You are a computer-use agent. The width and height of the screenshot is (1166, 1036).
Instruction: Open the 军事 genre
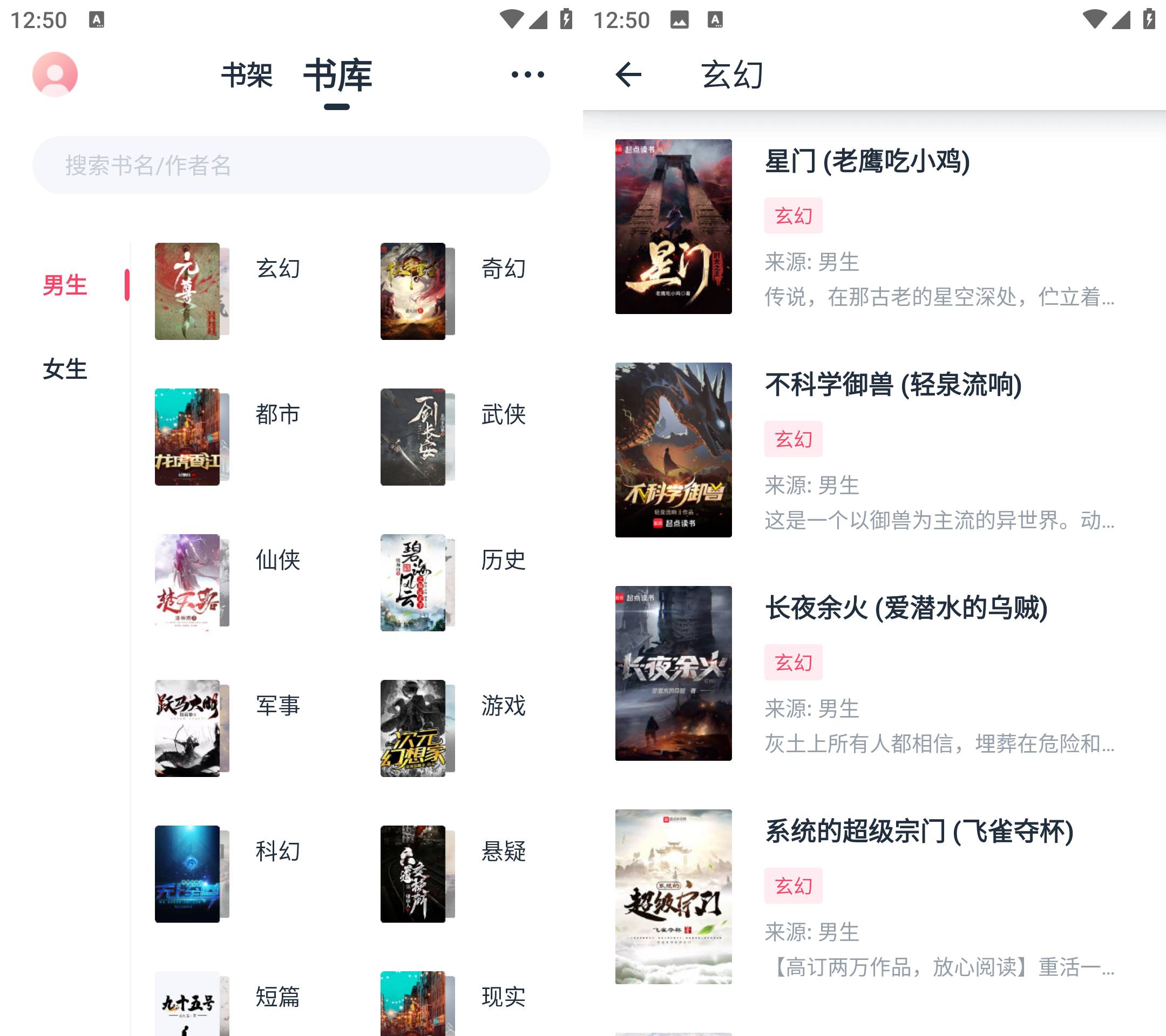pyautogui.click(x=228, y=728)
